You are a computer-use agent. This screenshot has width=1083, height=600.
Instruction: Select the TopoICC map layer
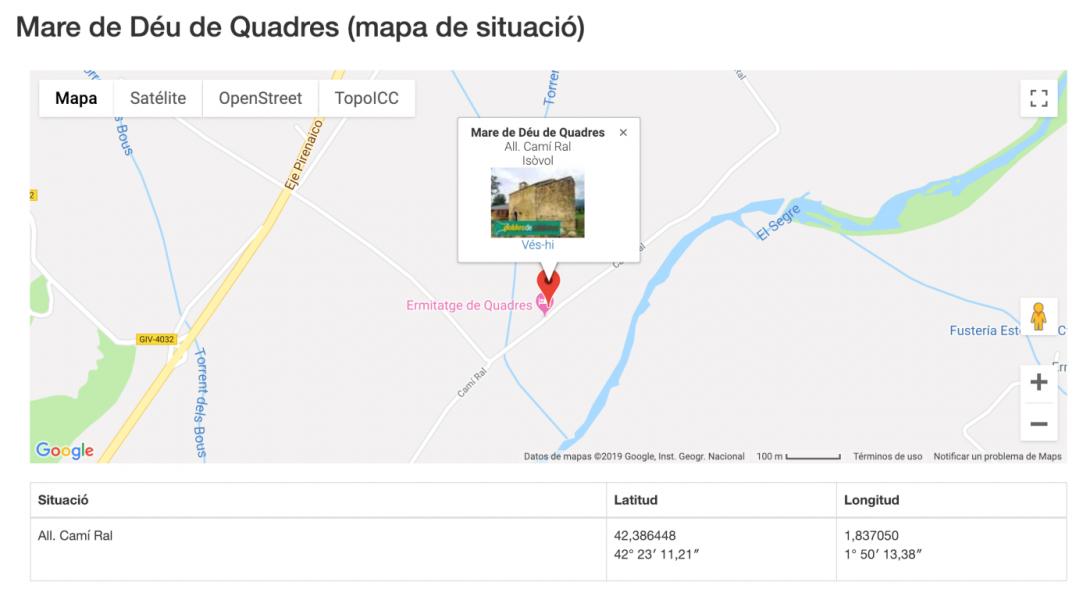tap(365, 98)
